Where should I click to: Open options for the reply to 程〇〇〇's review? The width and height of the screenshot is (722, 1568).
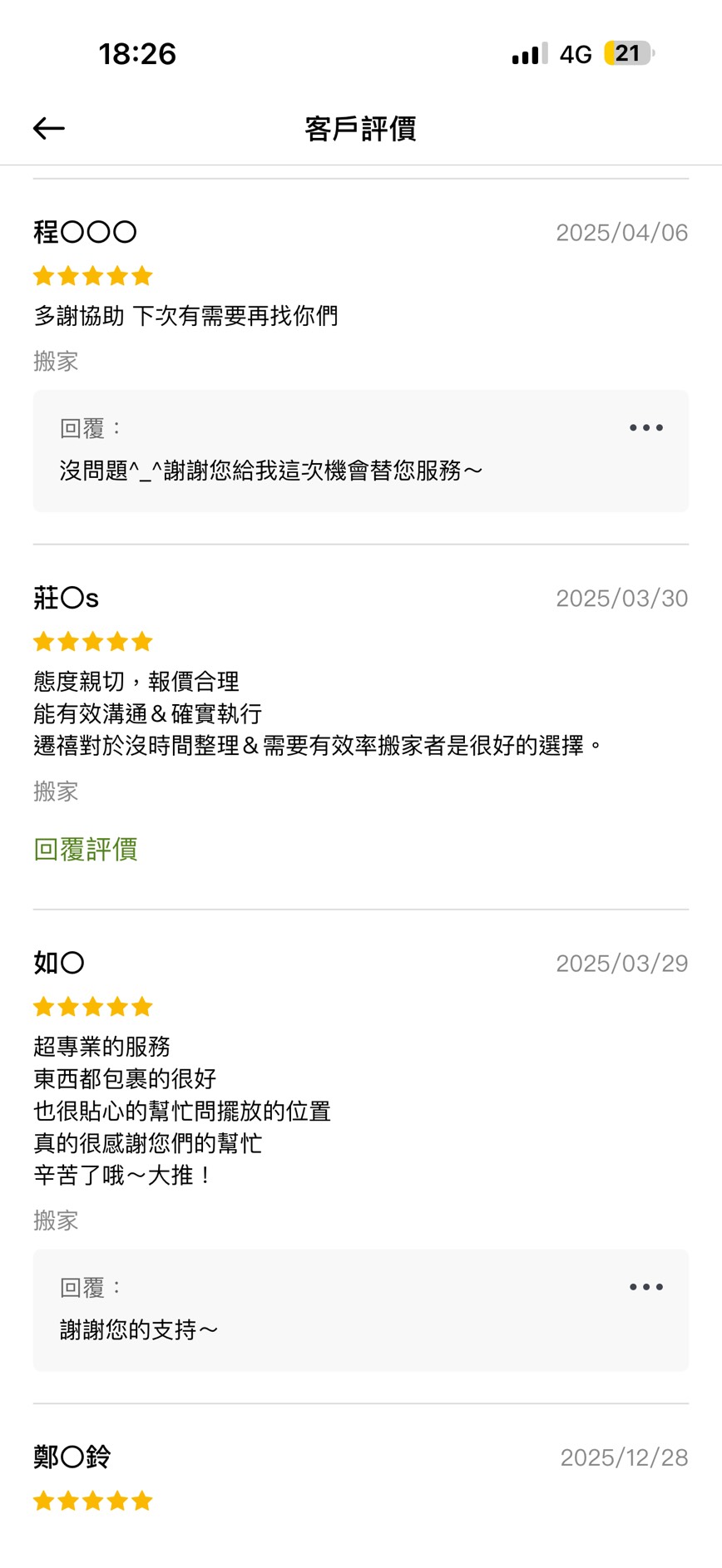[645, 427]
